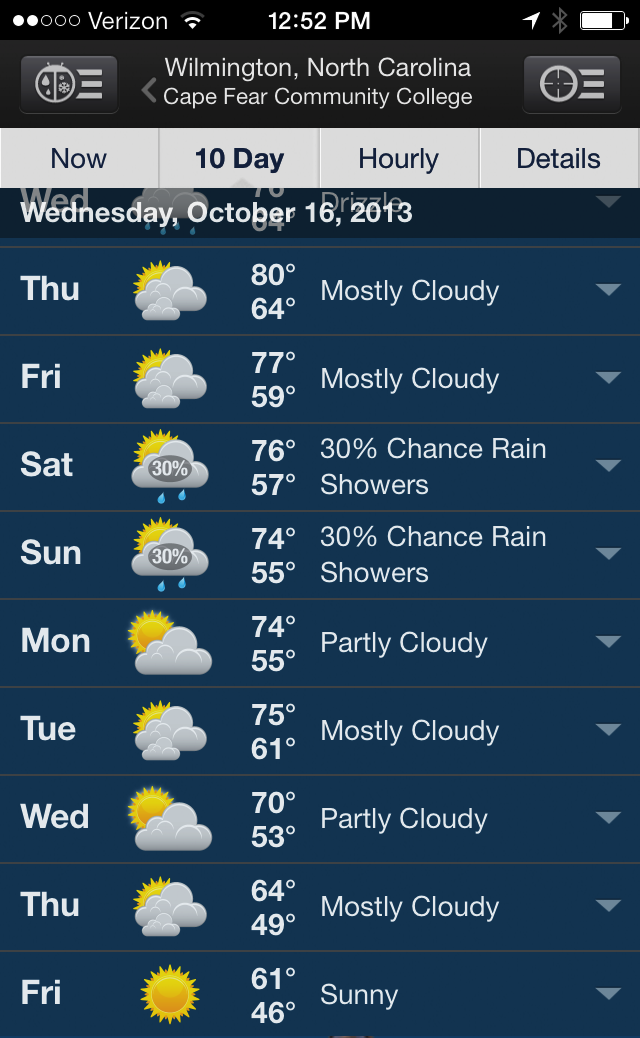Select the 10 Day tab
Viewport: 640px width, 1038px height.
click(239, 159)
